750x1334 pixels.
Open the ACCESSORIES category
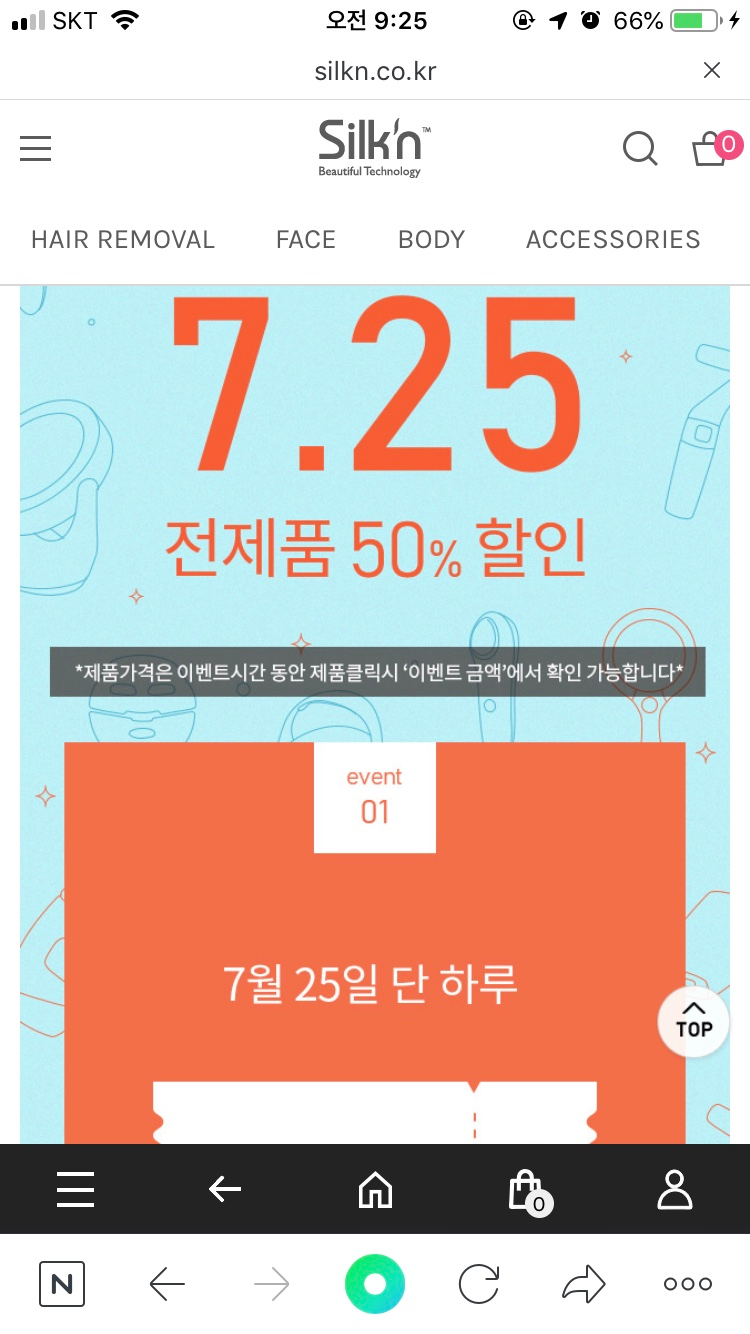tap(613, 240)
